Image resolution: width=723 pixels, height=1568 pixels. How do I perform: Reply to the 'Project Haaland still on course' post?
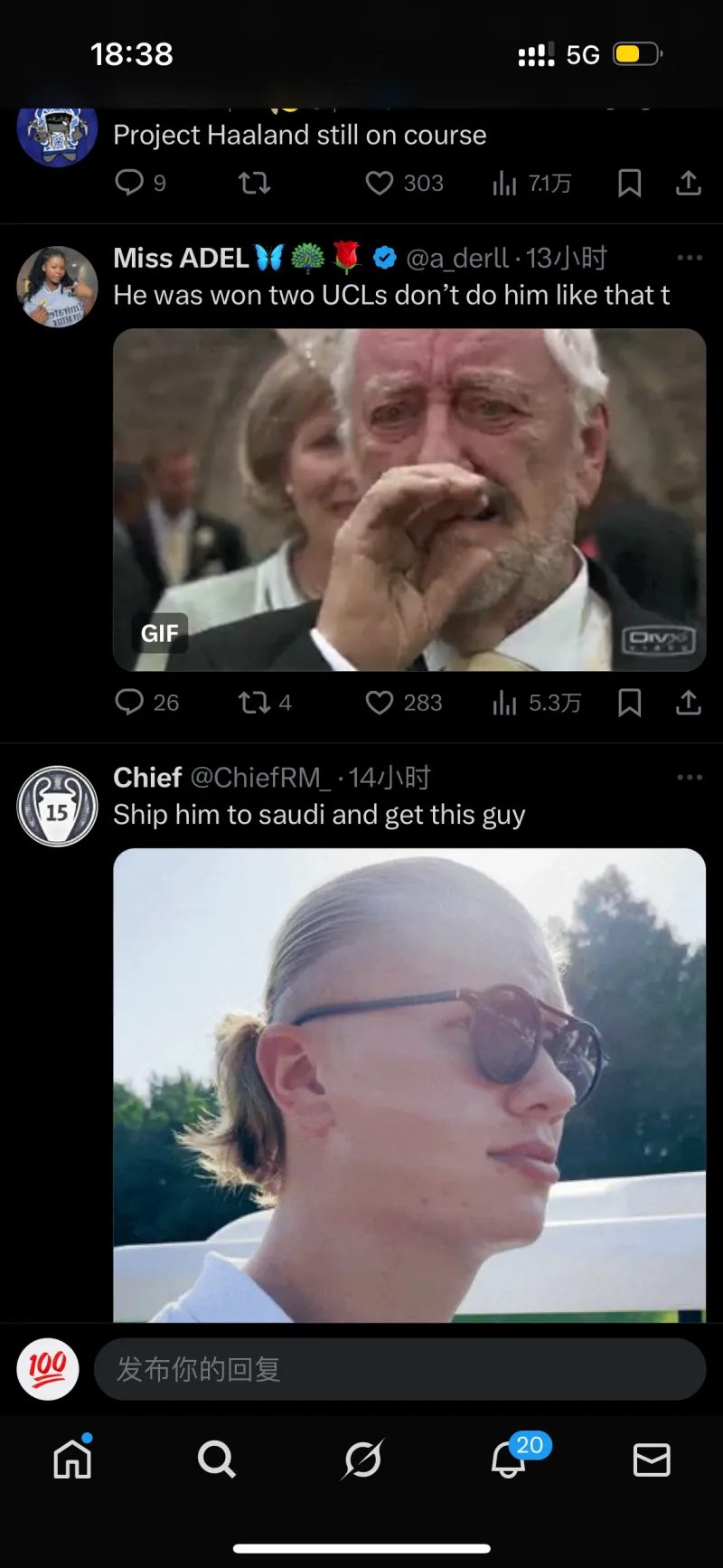129,184
